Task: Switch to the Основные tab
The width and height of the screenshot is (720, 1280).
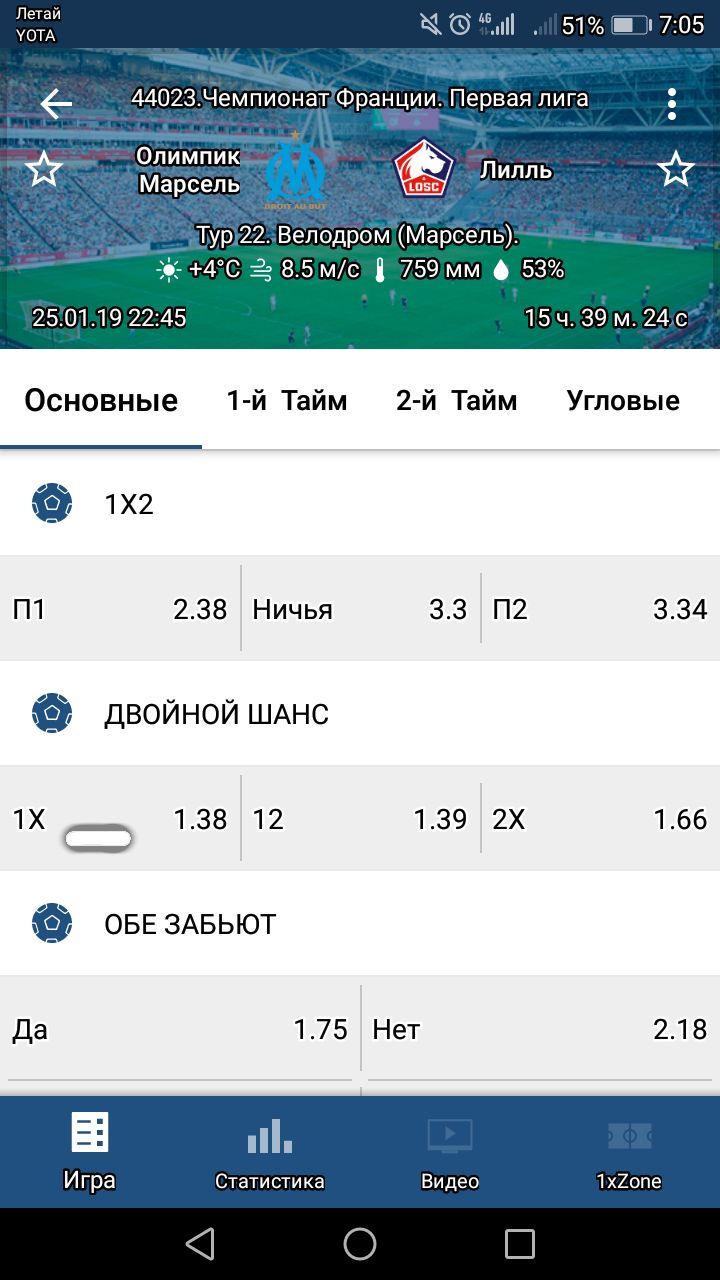Action: (101, 401)
